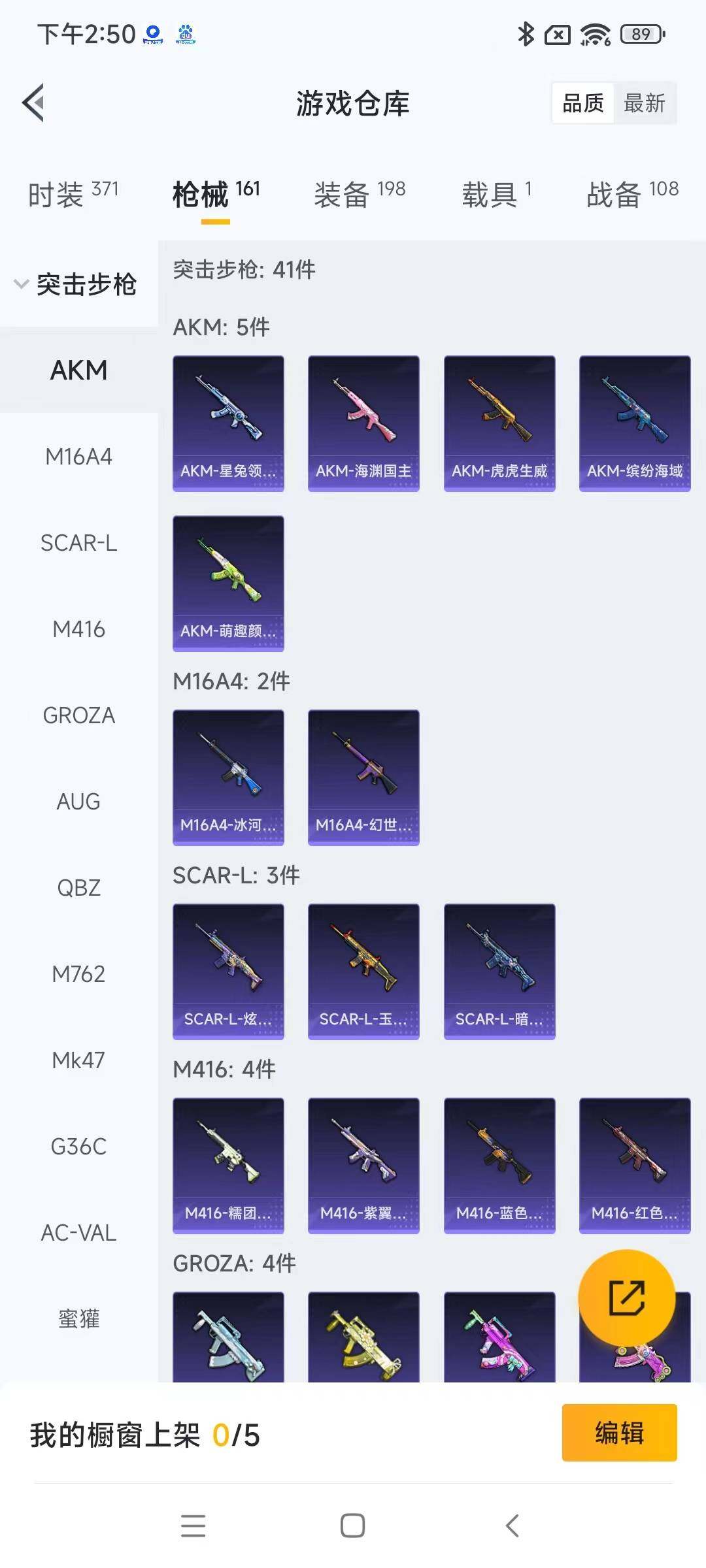This screenshot has width=706, height=1568.
Task: Open the M16A4-冰河 skin card
Action: pyautogui.click(x=228, y=777)
